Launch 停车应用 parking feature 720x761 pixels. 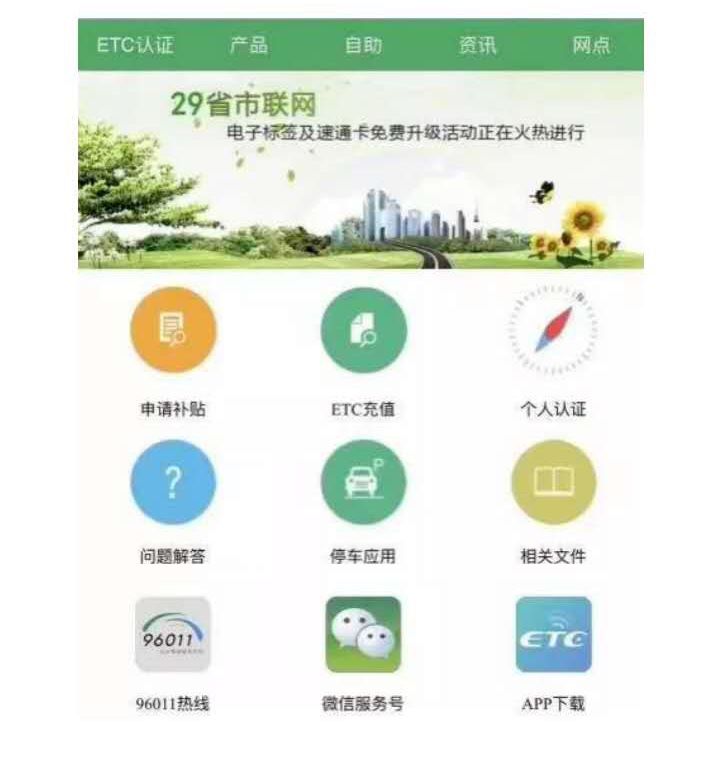pos(363,483)
